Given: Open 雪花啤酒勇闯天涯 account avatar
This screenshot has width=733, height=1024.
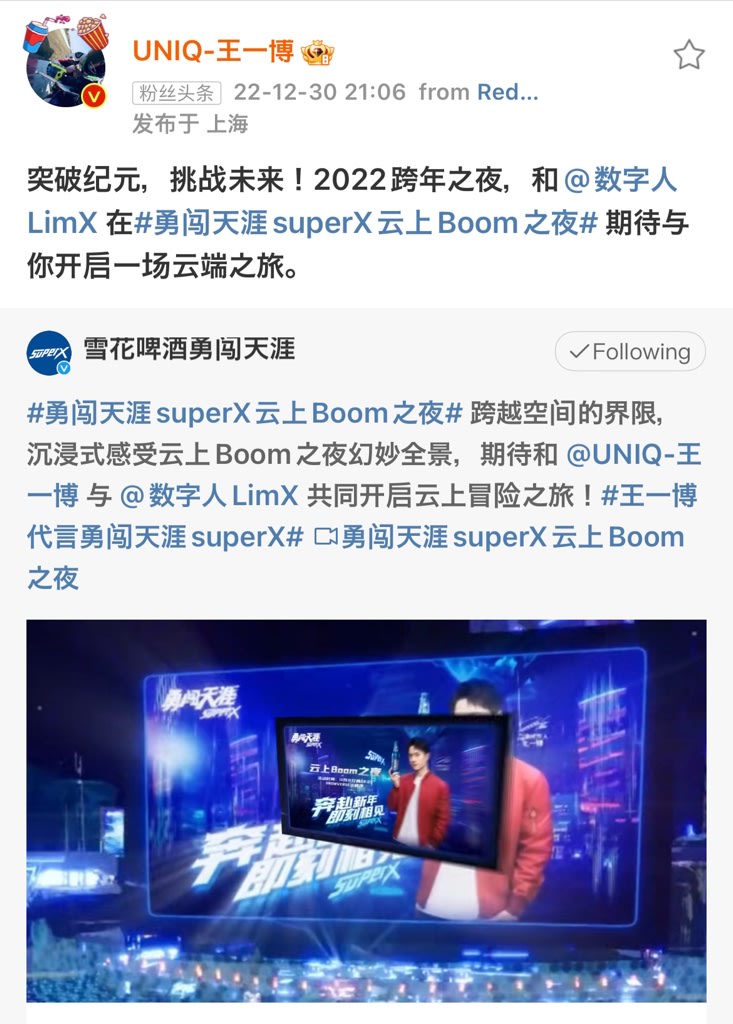Looking at the screenshot, I should coord(49,352).
